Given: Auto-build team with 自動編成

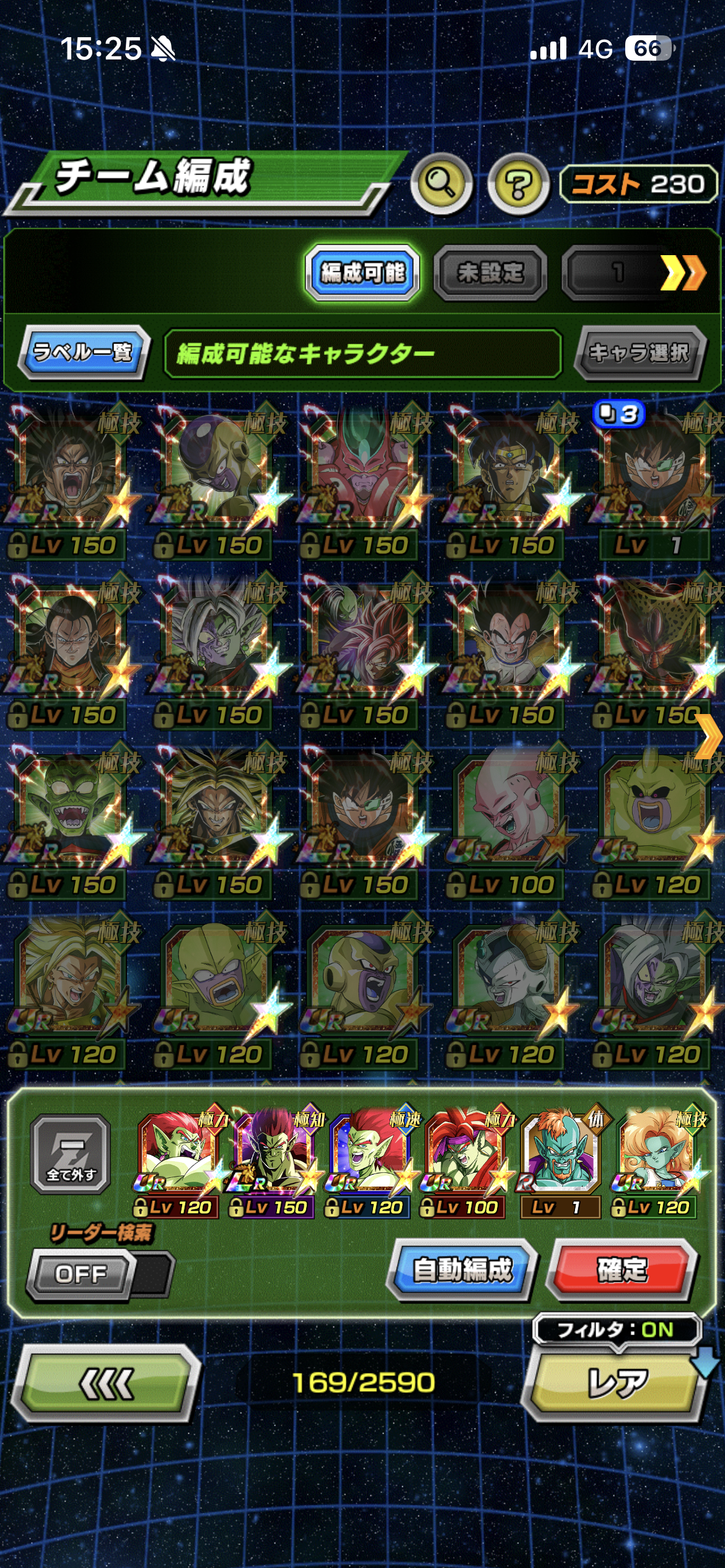Looking at the screenshot, I should tap(462, 1270).
